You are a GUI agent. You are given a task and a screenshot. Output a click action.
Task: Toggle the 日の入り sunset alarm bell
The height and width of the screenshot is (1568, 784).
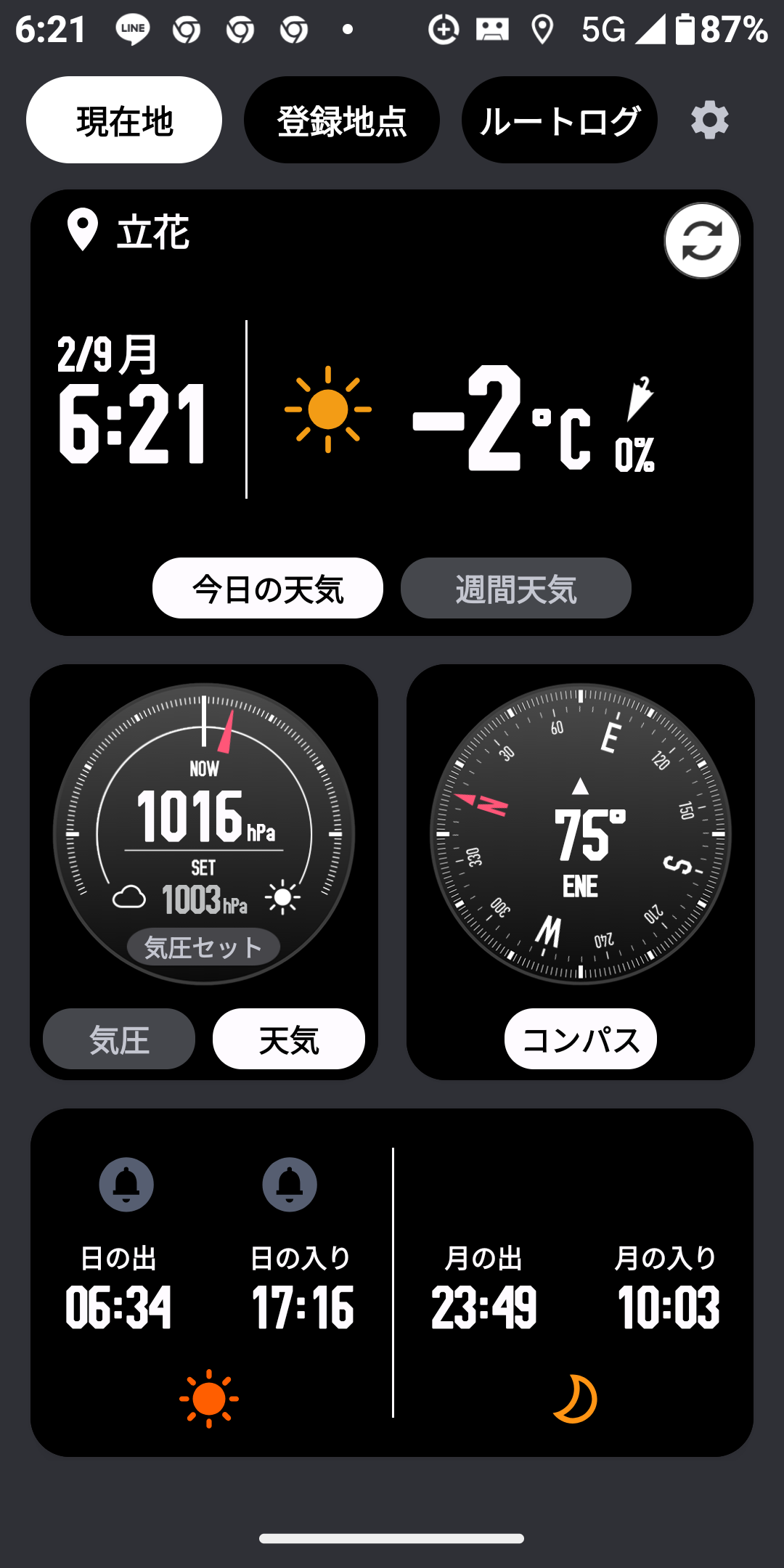[x=290, y=1184]
